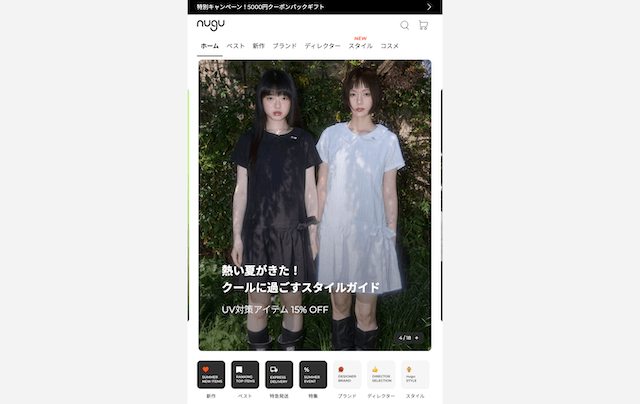This screenshot has height=404, width=640.
Task: Open the Ranking Top Items shortcut
Action: pyautogui.click(x=245, y=374)
